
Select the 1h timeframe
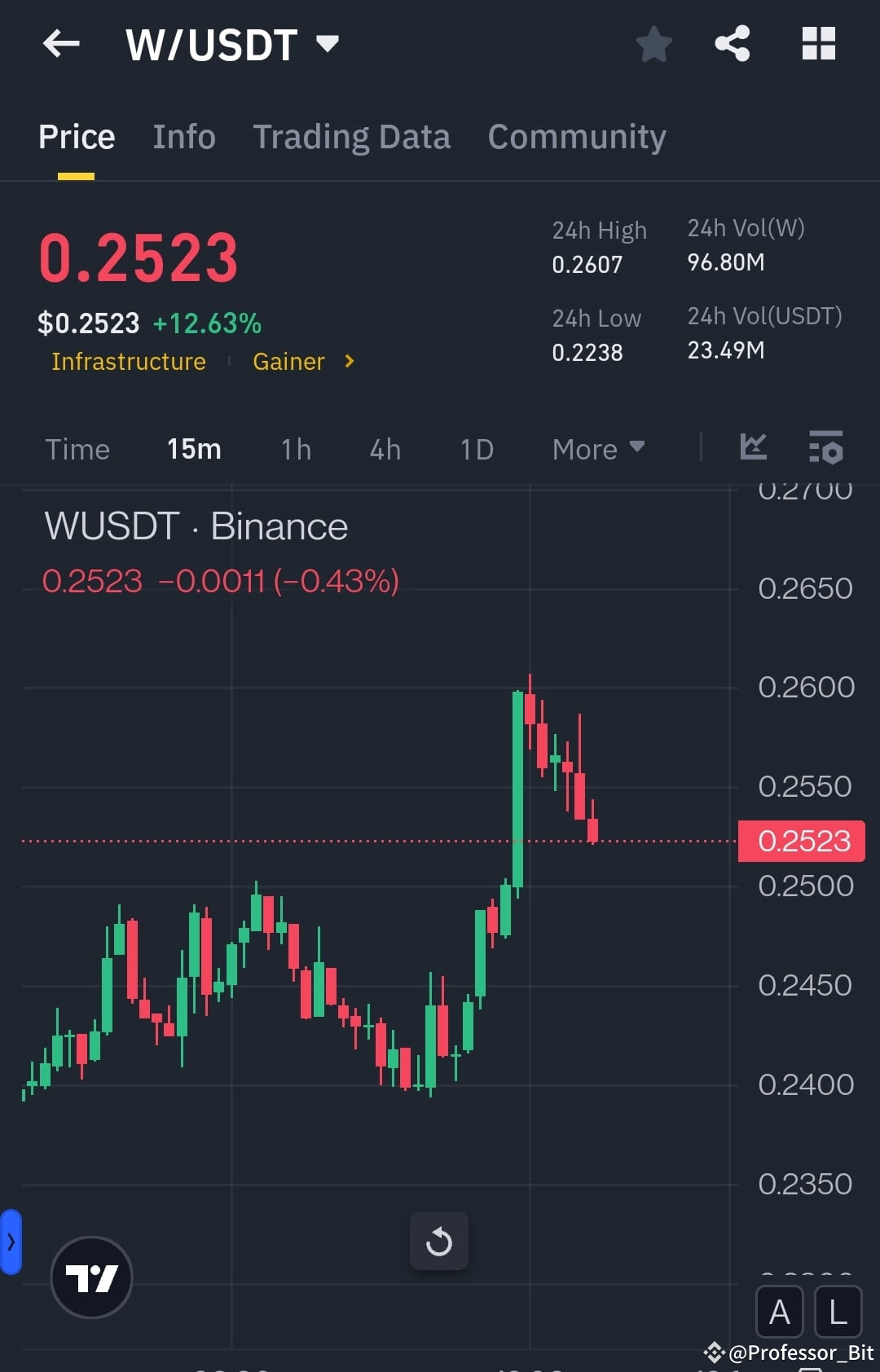[x=295, y=449]
